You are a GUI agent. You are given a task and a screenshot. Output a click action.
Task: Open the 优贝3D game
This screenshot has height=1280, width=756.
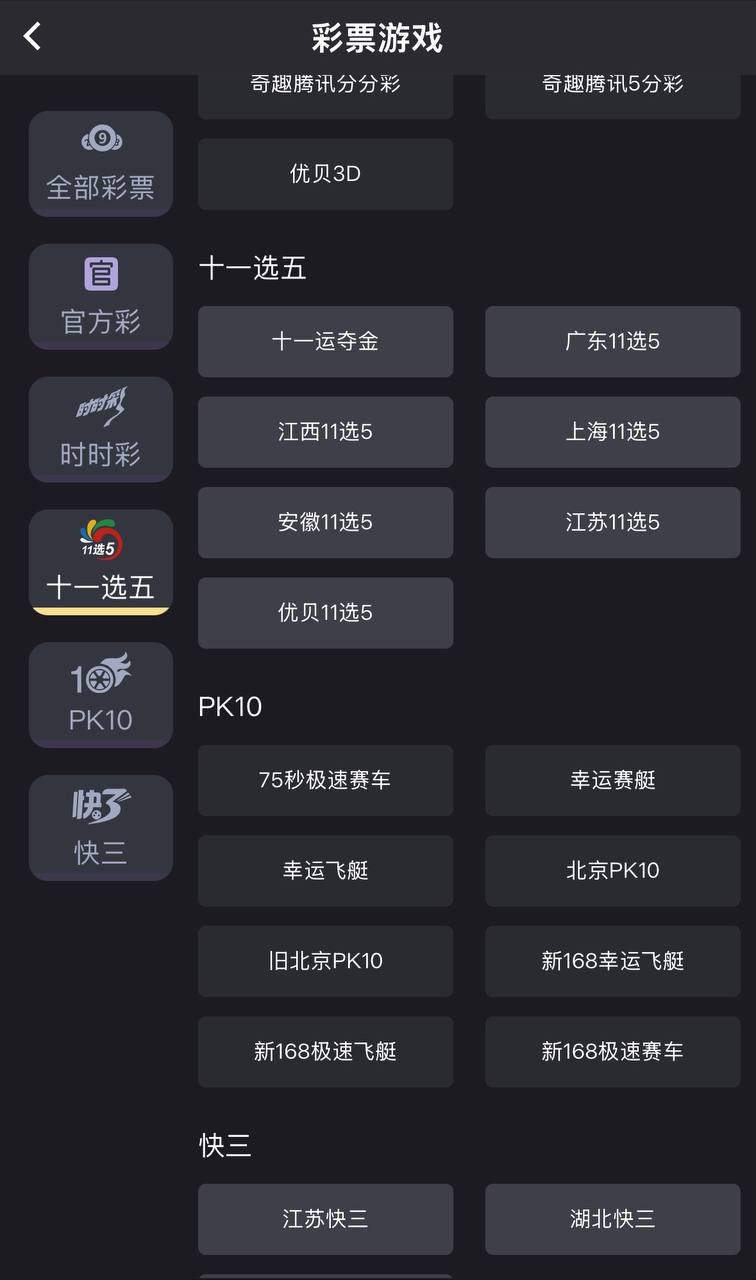point(325,174)
